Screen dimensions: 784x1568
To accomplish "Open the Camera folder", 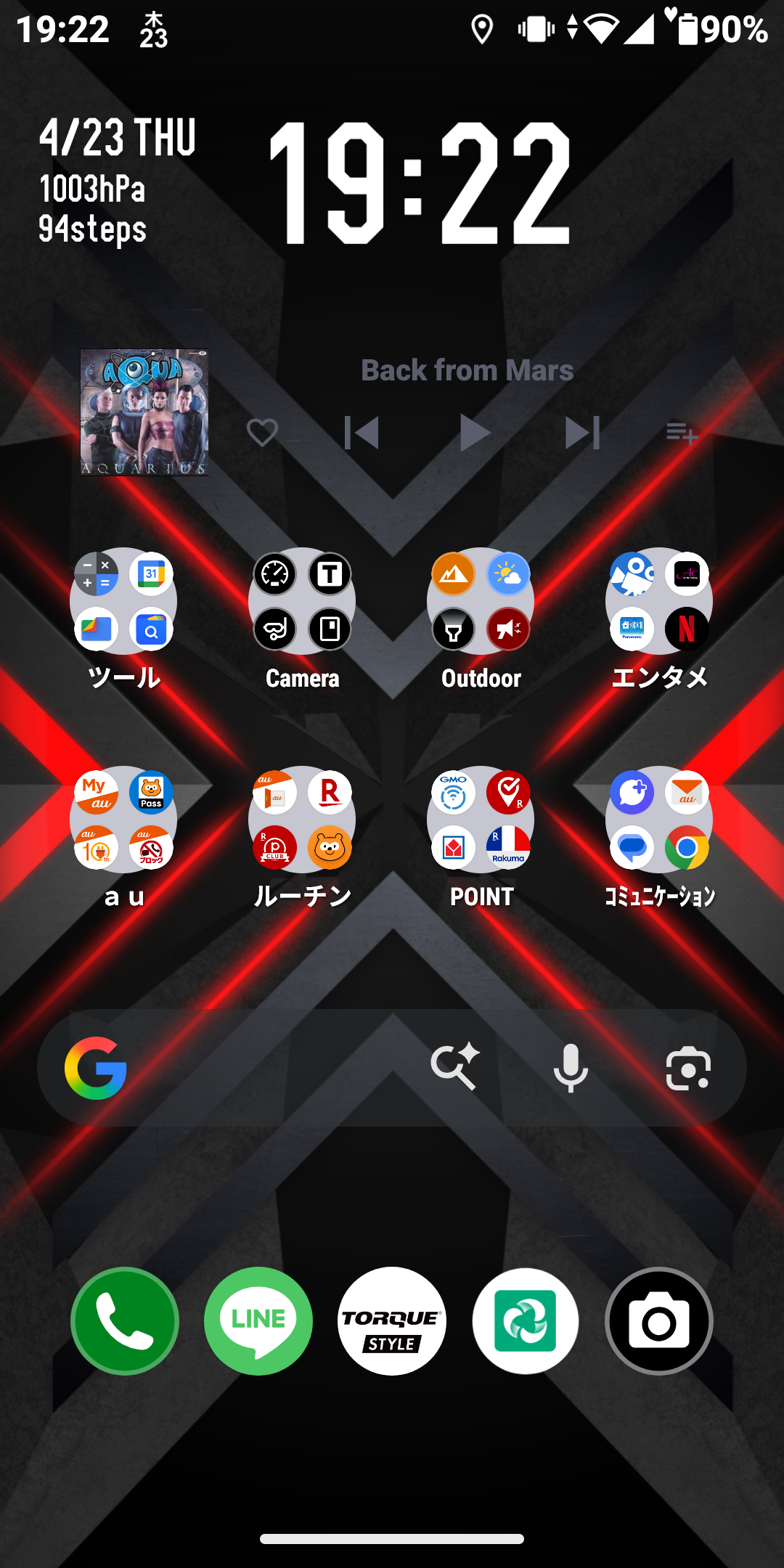I will pos(302,602).
